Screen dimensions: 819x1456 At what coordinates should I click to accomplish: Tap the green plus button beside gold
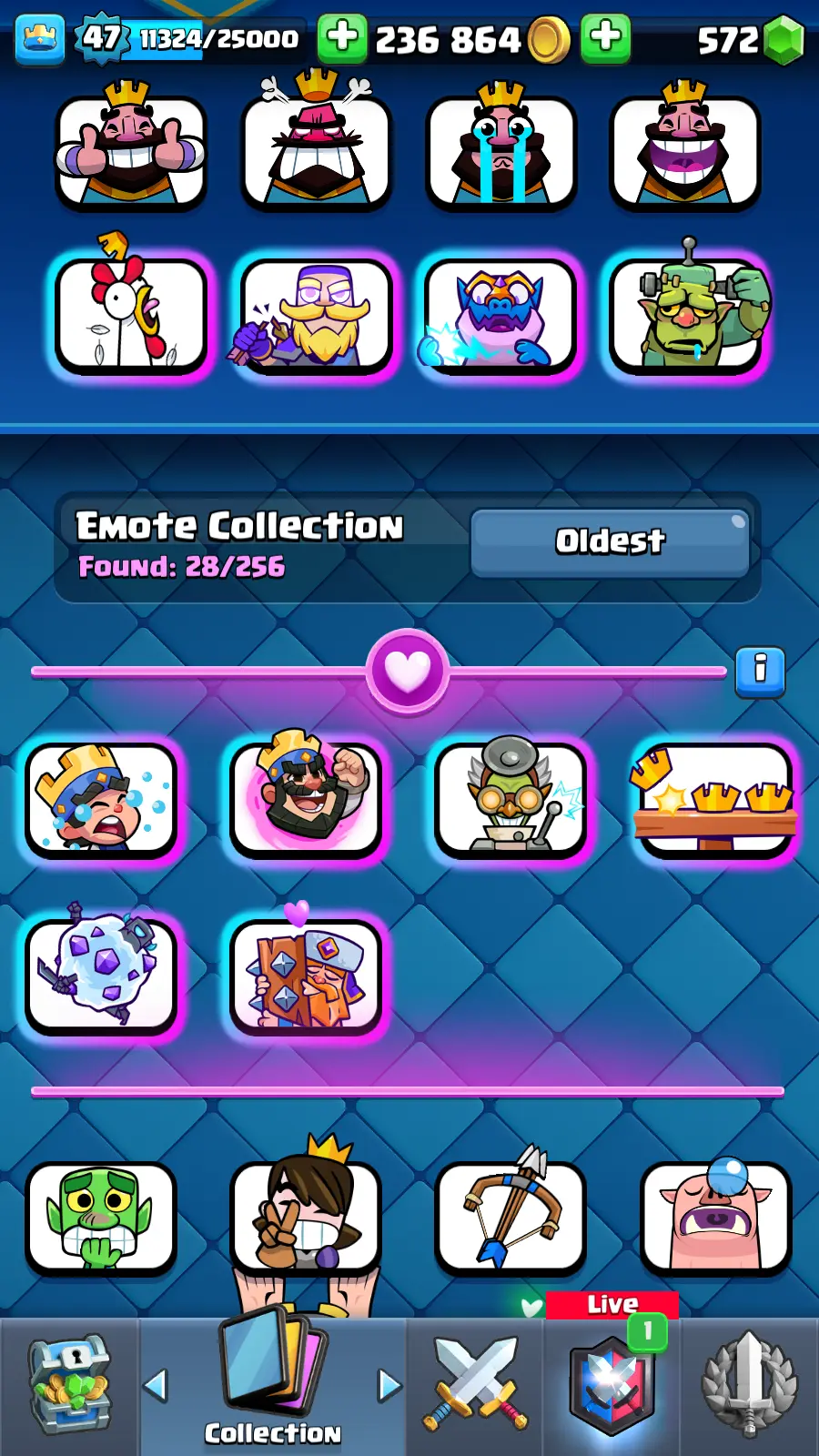[x=342, y=38]
